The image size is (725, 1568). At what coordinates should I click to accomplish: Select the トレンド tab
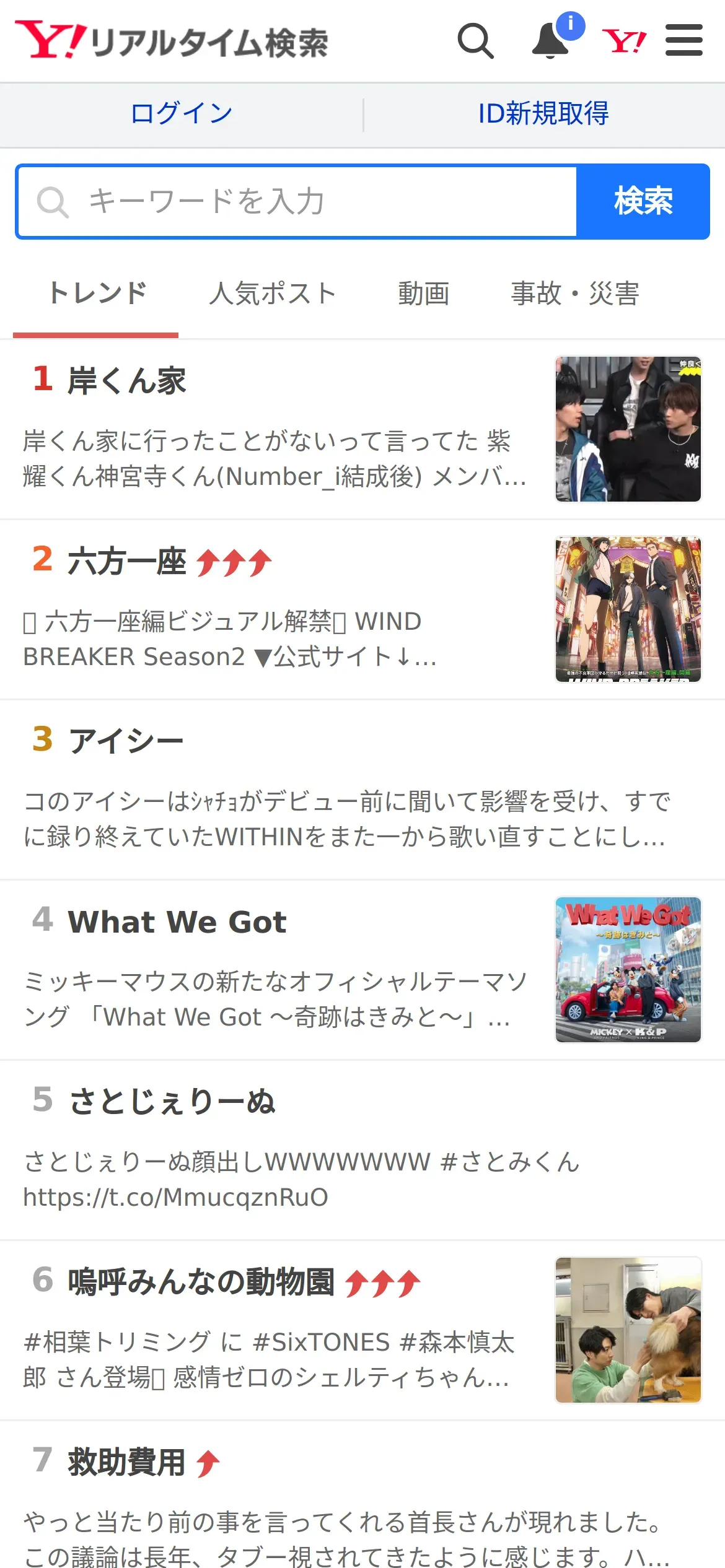coord(97,294)
